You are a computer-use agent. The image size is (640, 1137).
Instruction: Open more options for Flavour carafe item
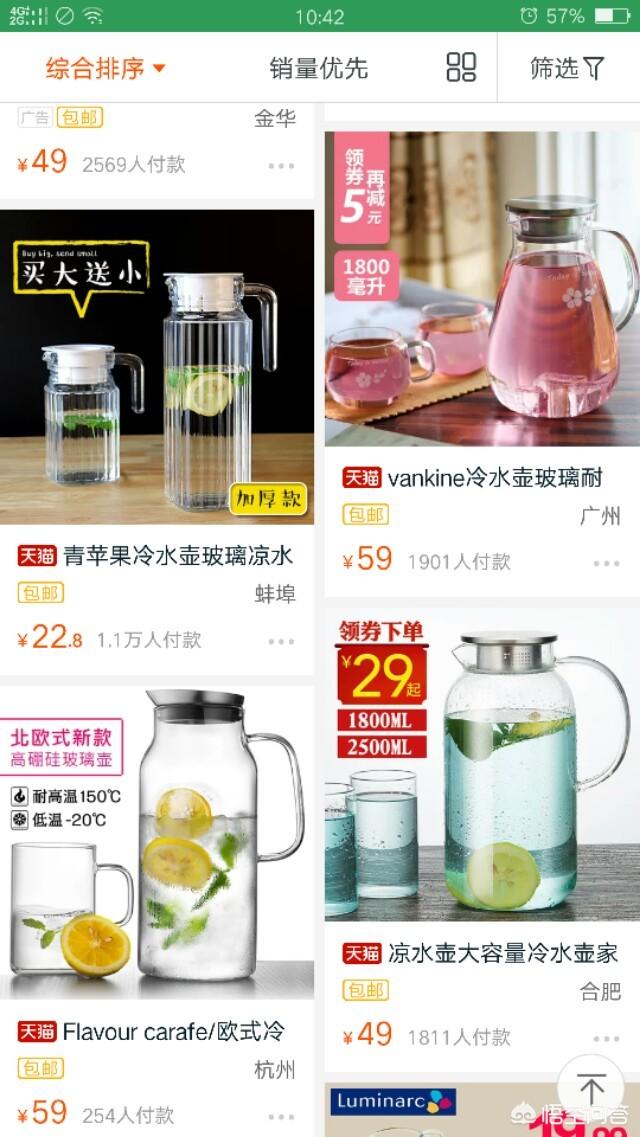(x=281, y=1116)
